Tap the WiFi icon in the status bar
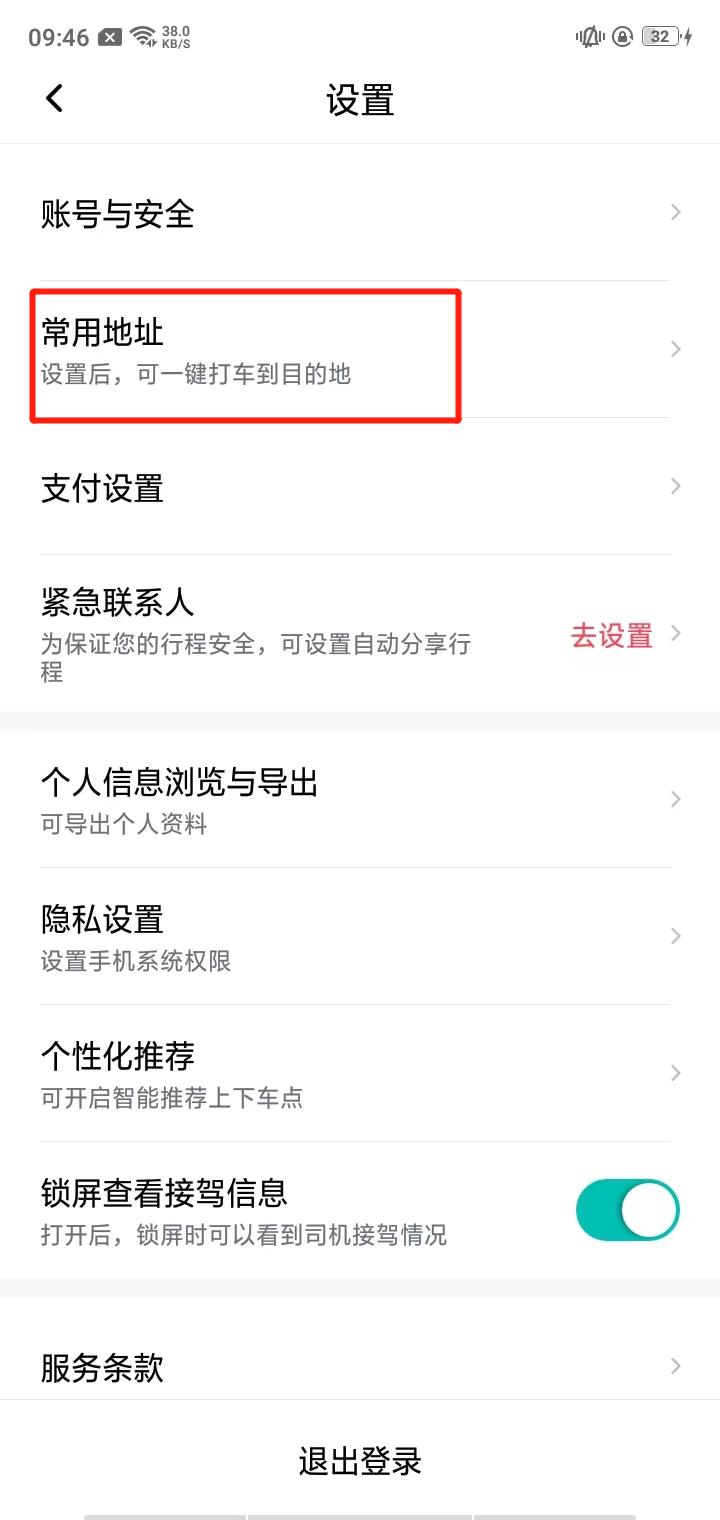Image resolution: width=720 pixels, height=1520 pixels. pyautogui.click(x=140, y=35)
